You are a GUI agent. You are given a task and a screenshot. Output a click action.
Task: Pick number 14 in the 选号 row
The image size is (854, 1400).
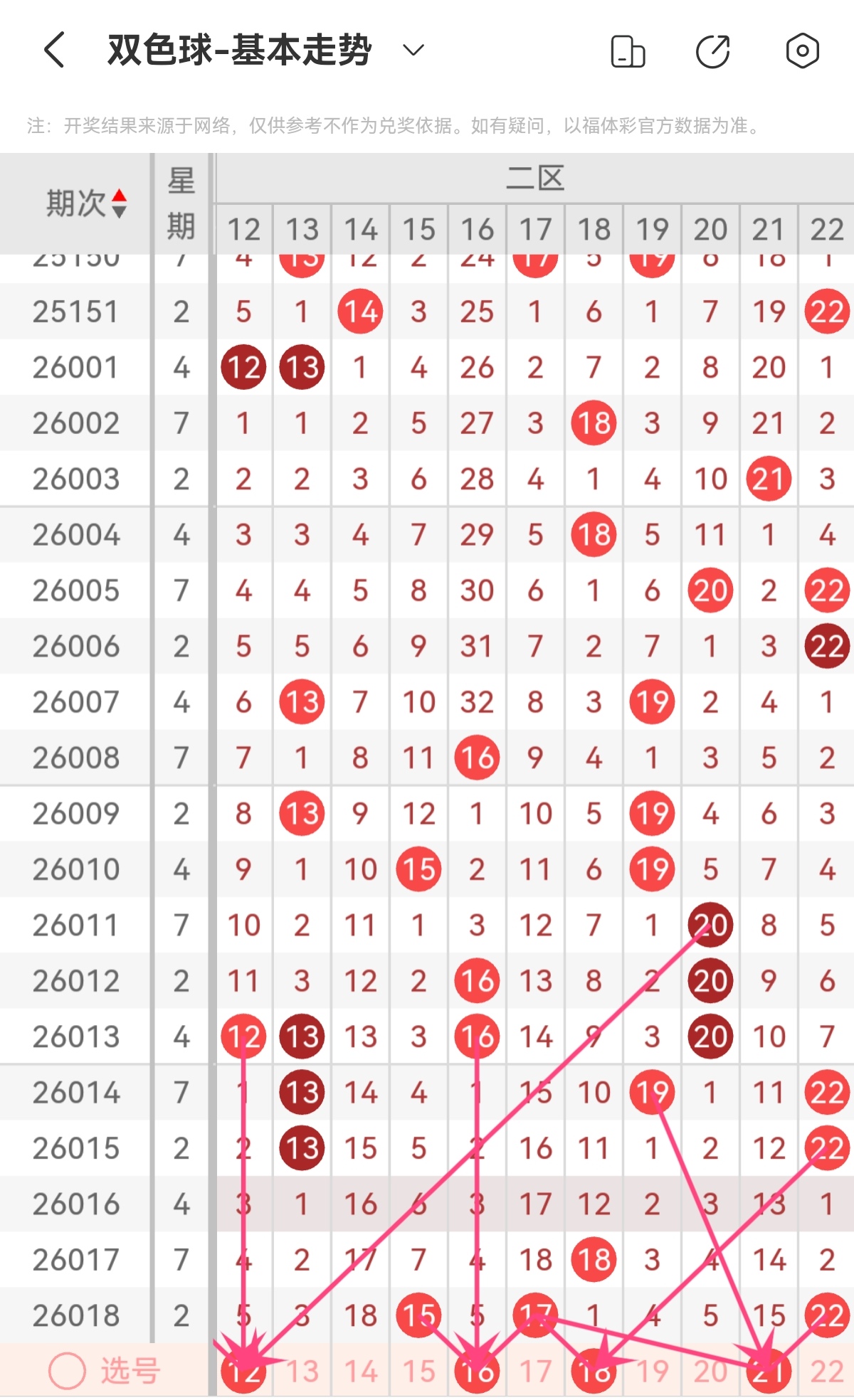click(x=360, y=1372)
